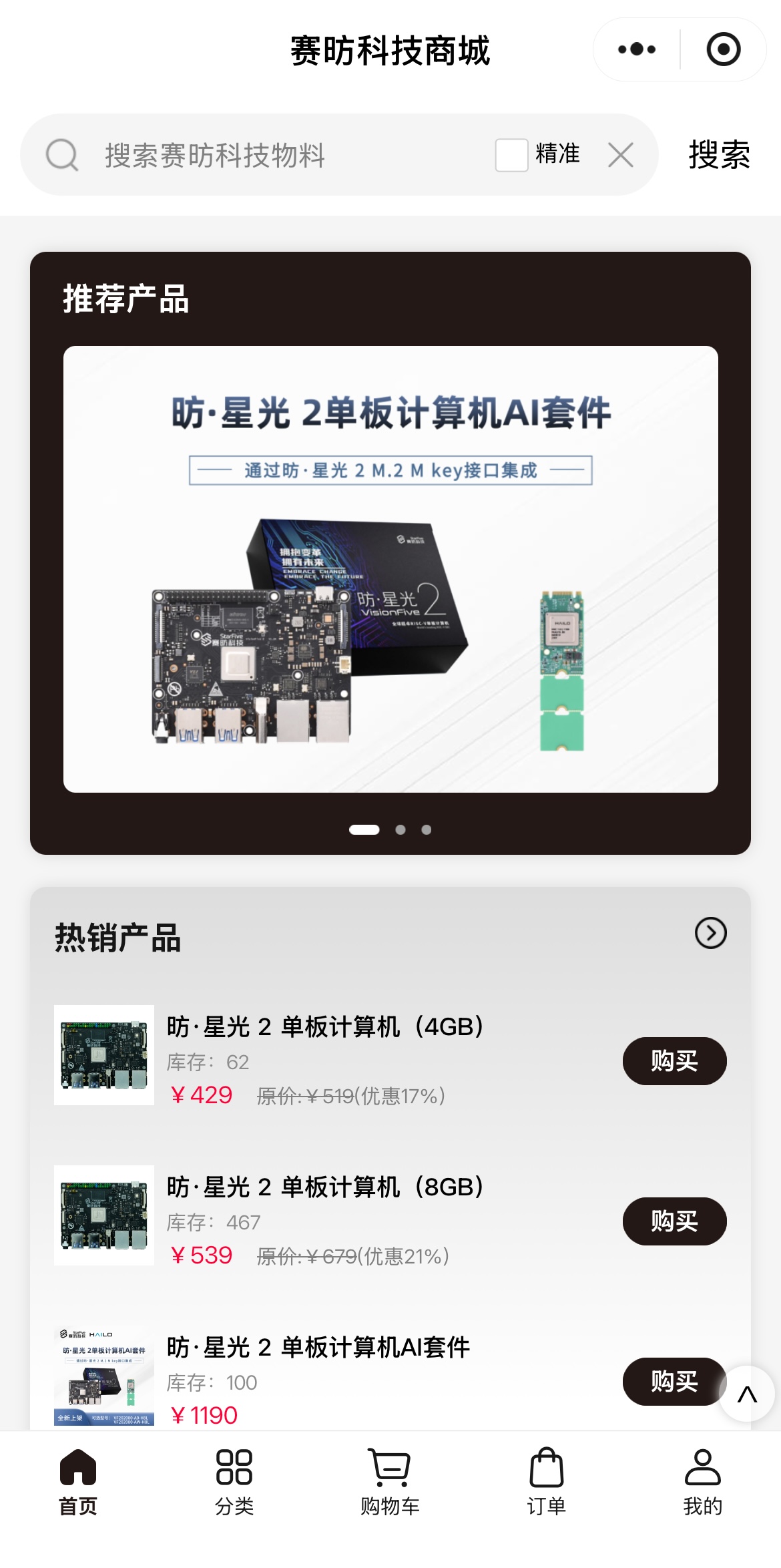Buy 昉·星光 2 单板计算机 (4GB)
Screen dimensions: 781x1568
coord(674,1060)
